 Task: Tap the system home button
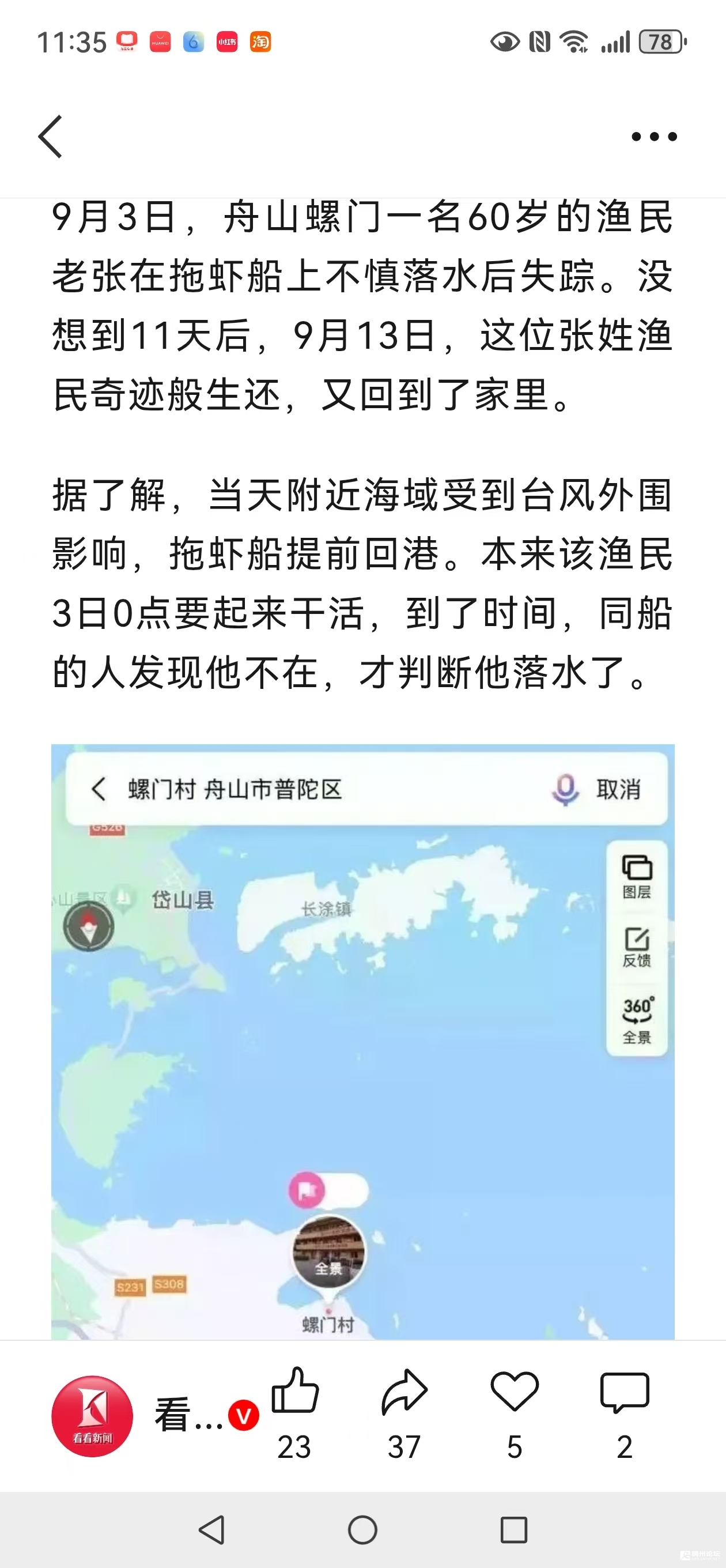coord(362,1529)
